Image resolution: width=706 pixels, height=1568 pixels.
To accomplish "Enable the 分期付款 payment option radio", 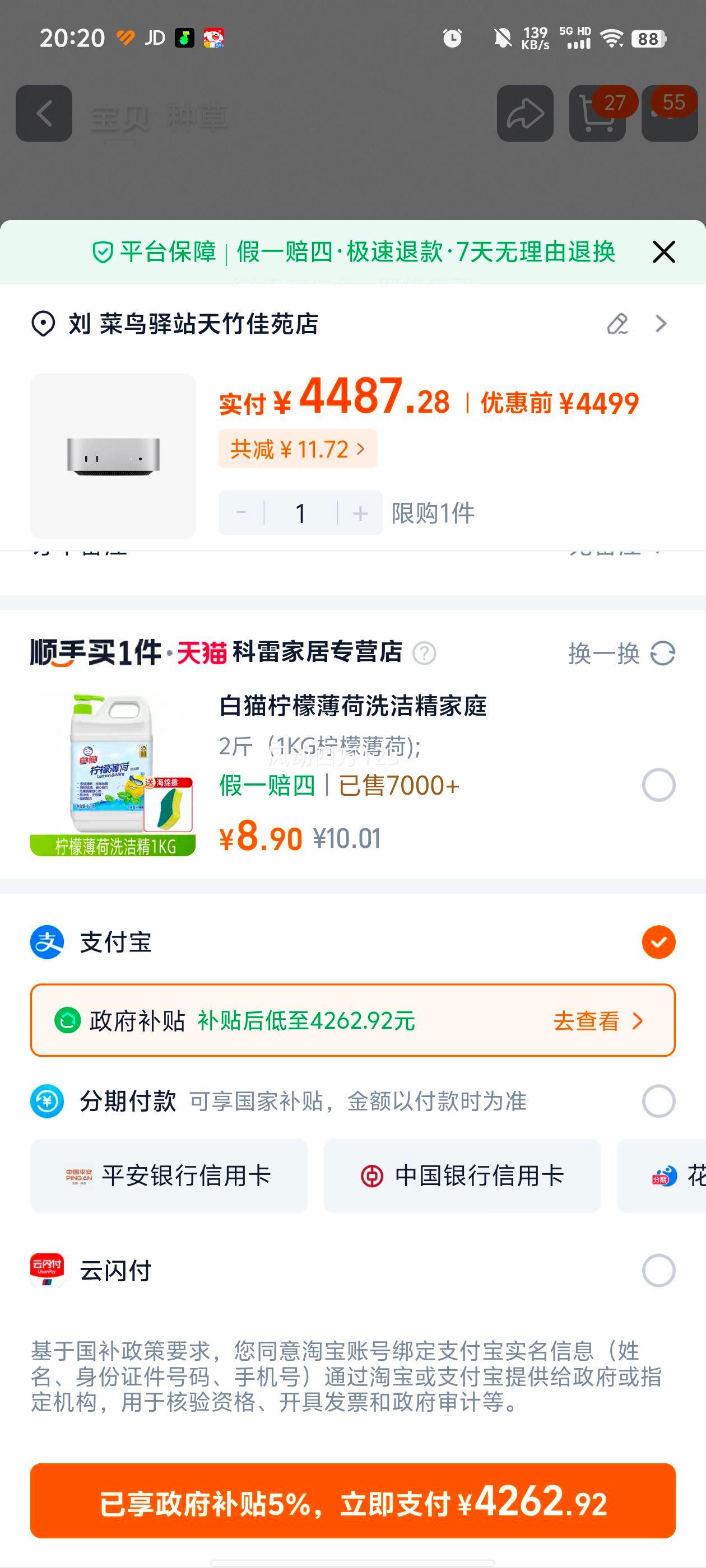I will coord(658,1100).
